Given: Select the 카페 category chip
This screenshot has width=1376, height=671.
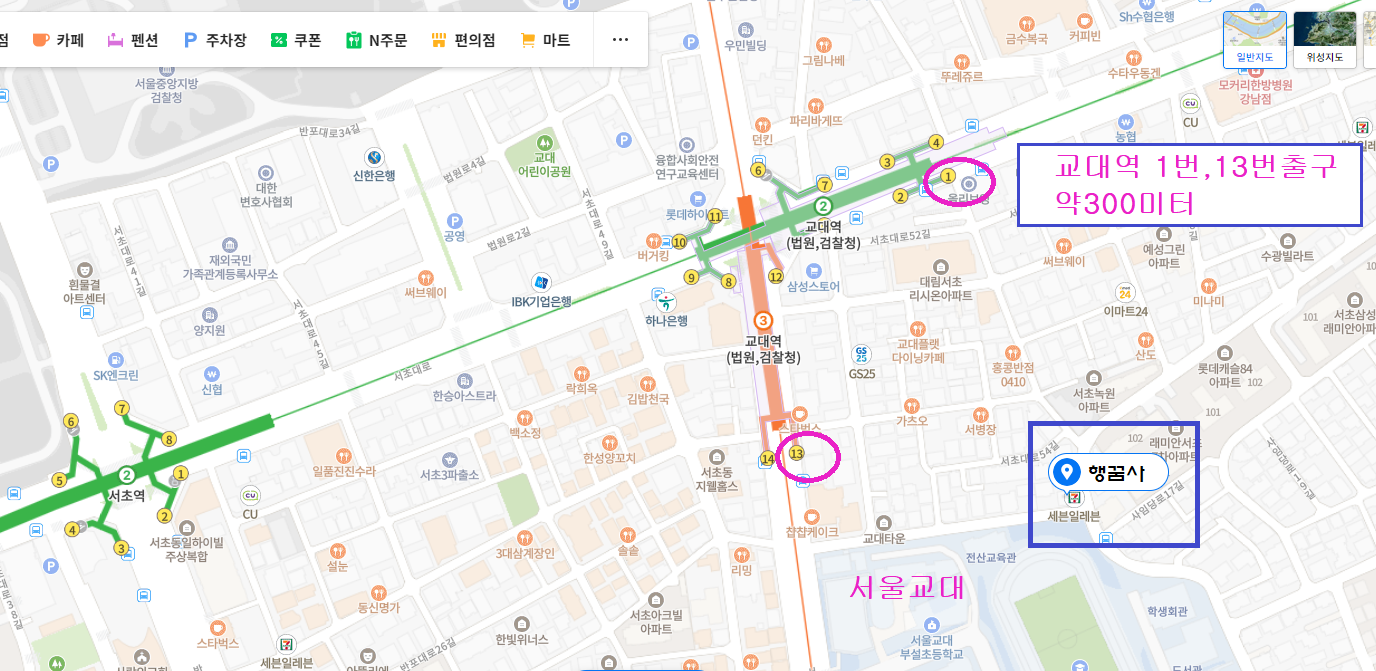Looking at the screenshot, I should coord(58,40).
